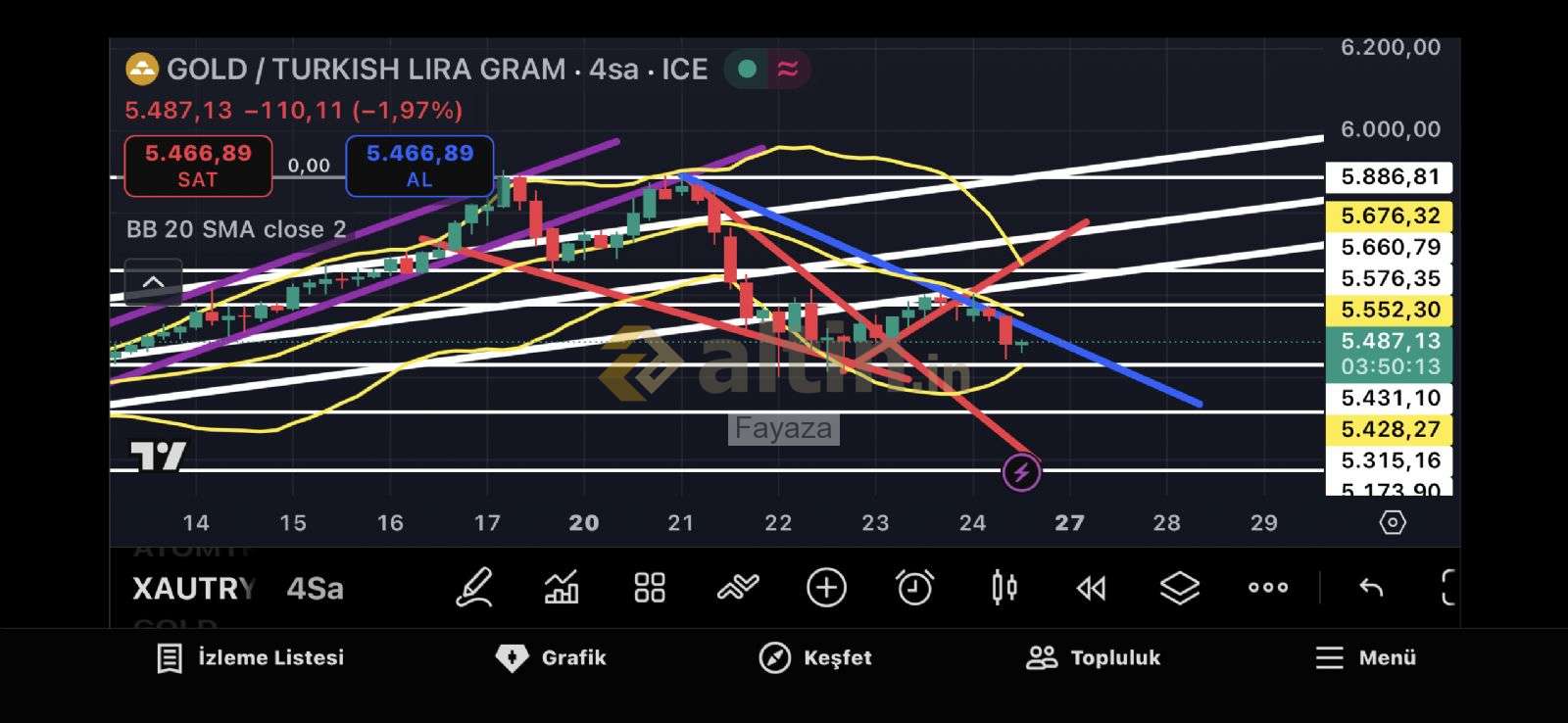The image size is (1568, 723).
Task: Undo the last action
Action: coord(1371,588)
